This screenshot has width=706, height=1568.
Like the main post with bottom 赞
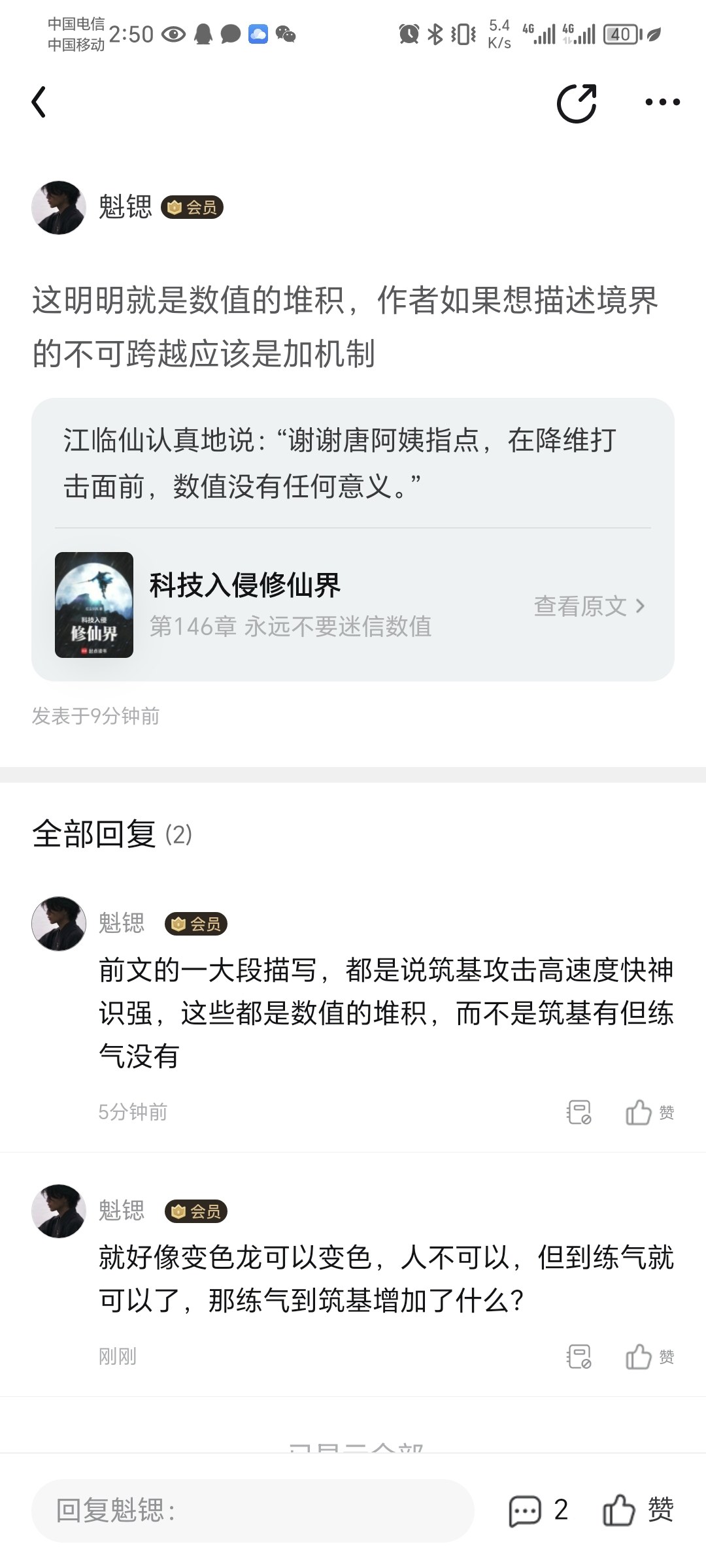(x=637, y=1511)
